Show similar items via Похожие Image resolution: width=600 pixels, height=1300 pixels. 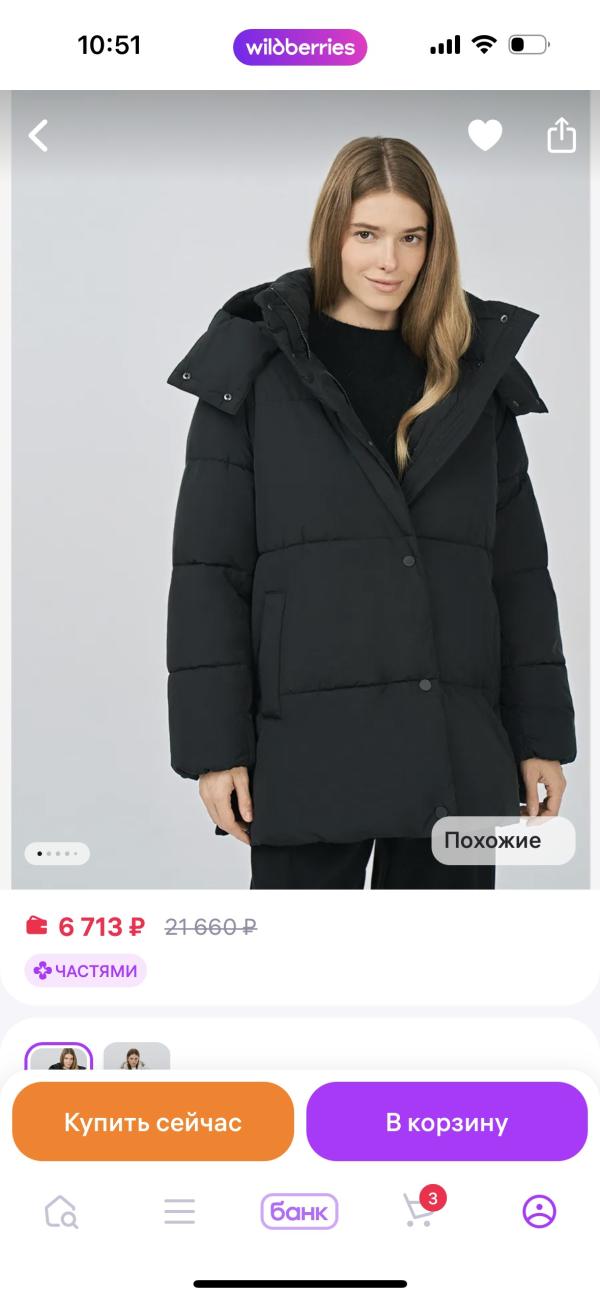click(503, 841)
